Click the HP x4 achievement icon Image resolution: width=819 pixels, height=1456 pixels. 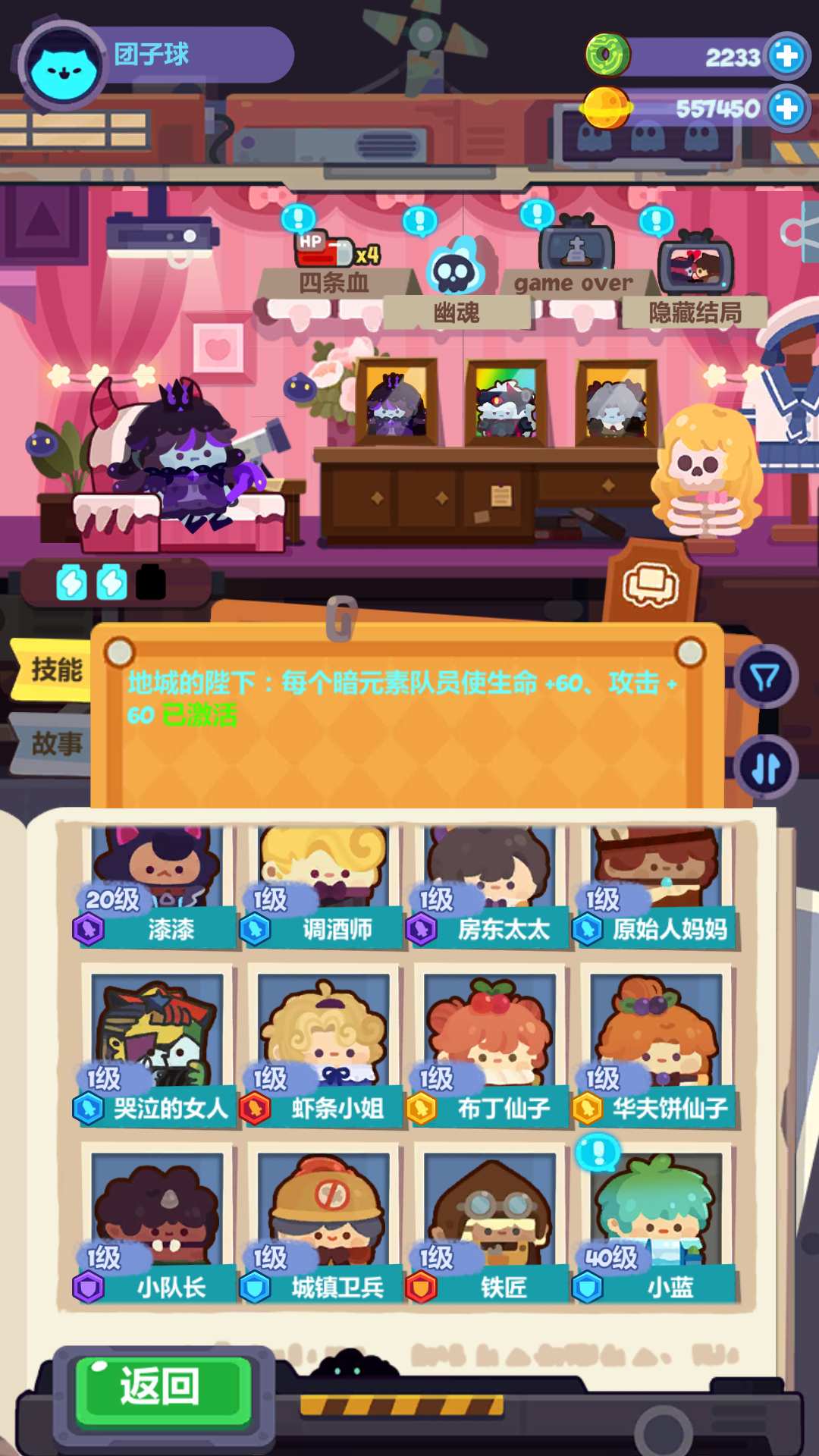(326, 250)
